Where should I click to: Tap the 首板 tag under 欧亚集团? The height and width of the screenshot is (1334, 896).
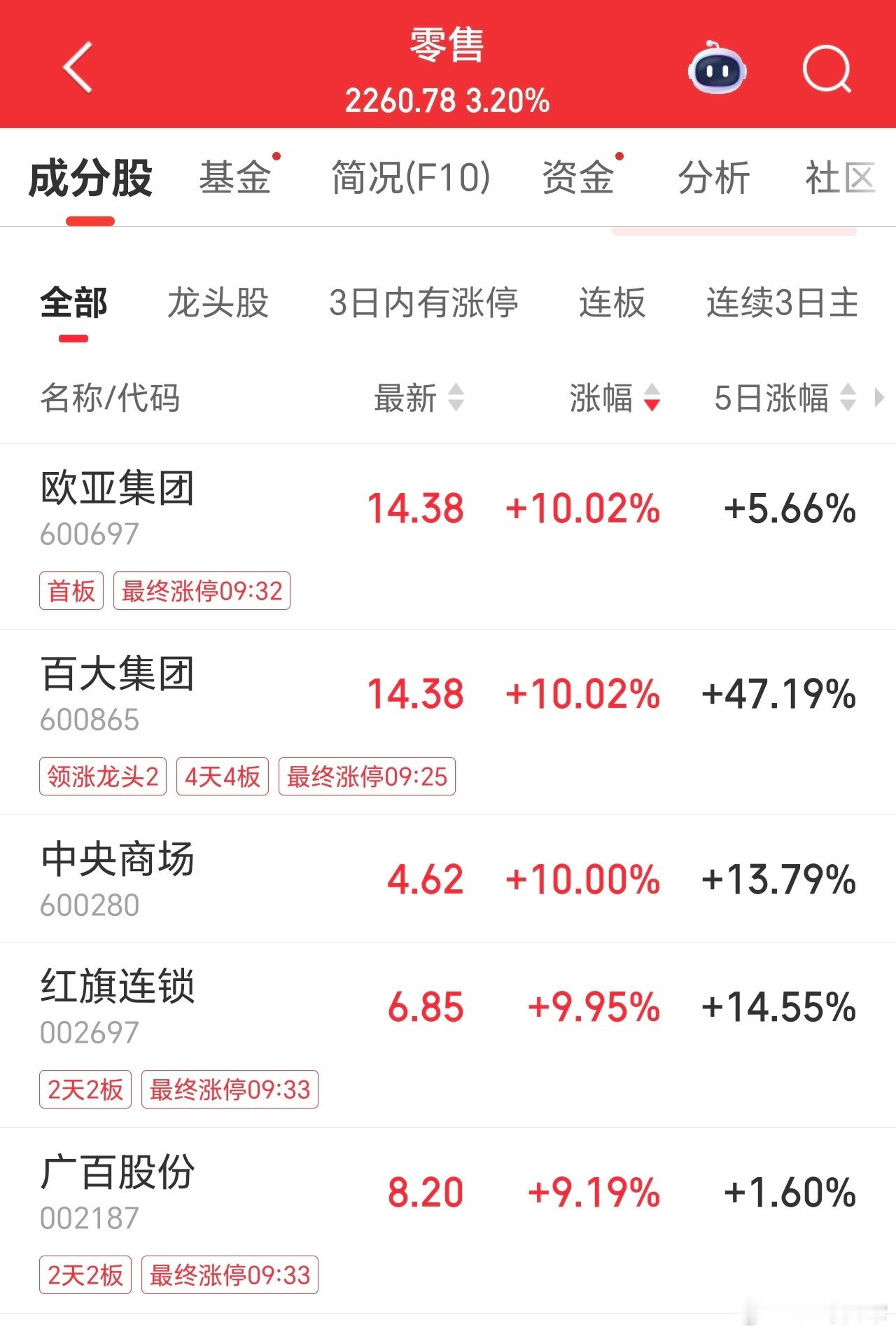[69, 590]
